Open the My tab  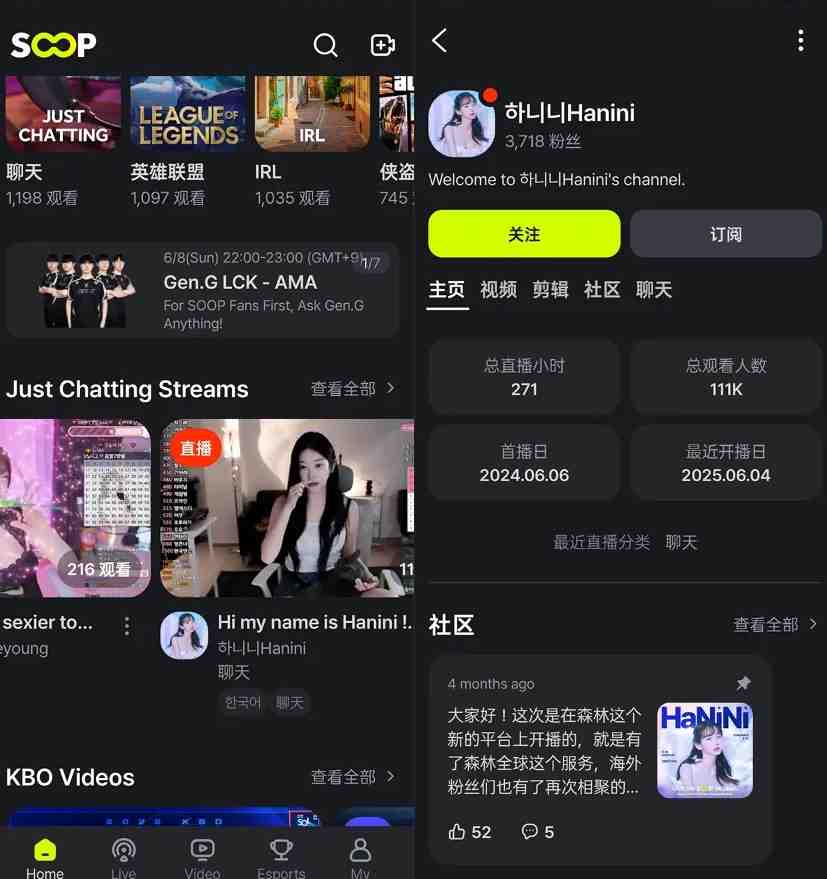[x=360, y=857]
